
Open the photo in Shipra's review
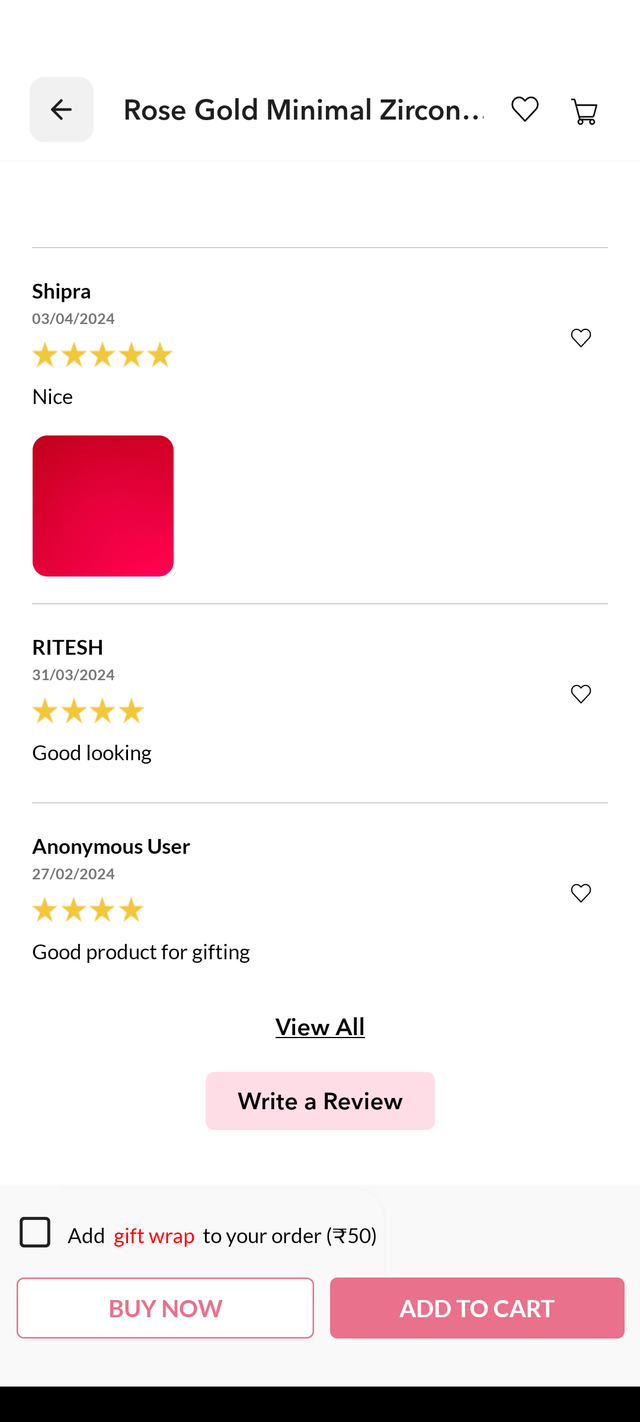[103, 506]
